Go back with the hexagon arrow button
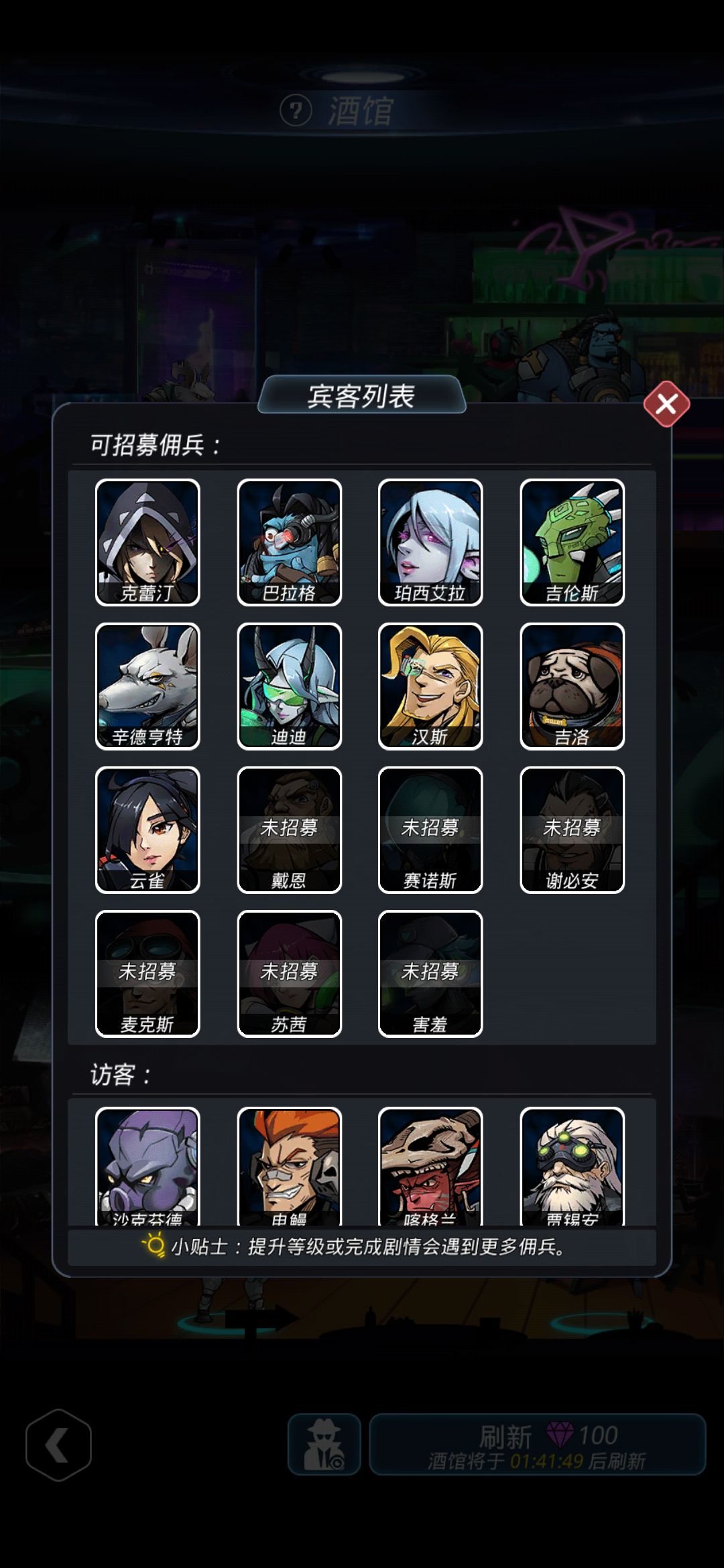The width and height of the screenshot is (724, 1568). [x=58, y=1445]
